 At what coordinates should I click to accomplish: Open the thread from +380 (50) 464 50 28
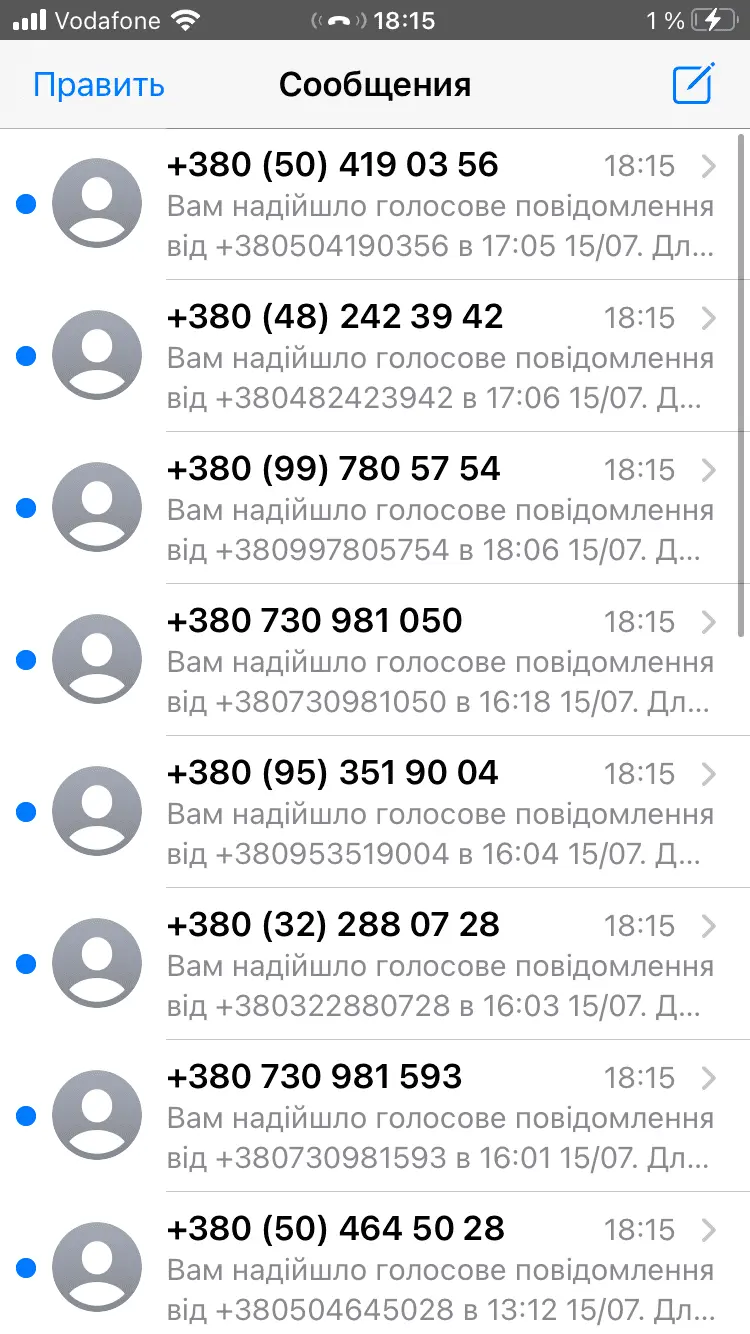coord(440,1268)
